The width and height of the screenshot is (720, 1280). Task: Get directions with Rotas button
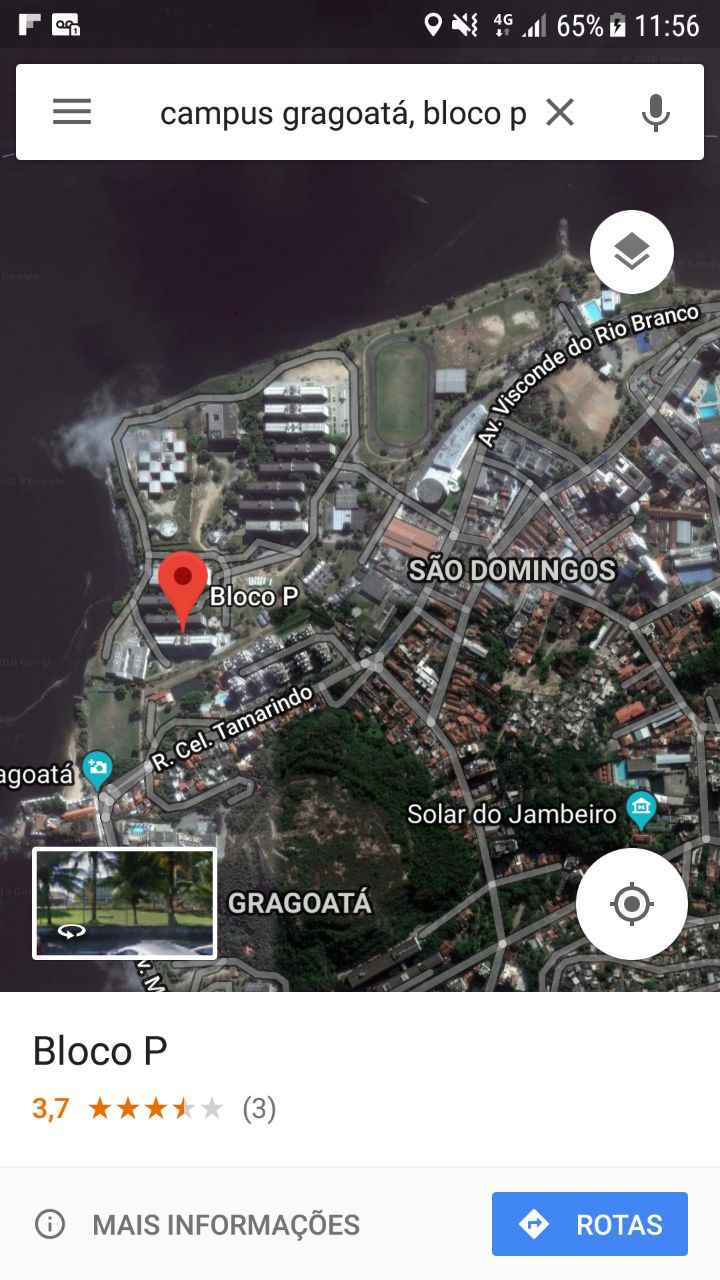[x=590, y=1224]
